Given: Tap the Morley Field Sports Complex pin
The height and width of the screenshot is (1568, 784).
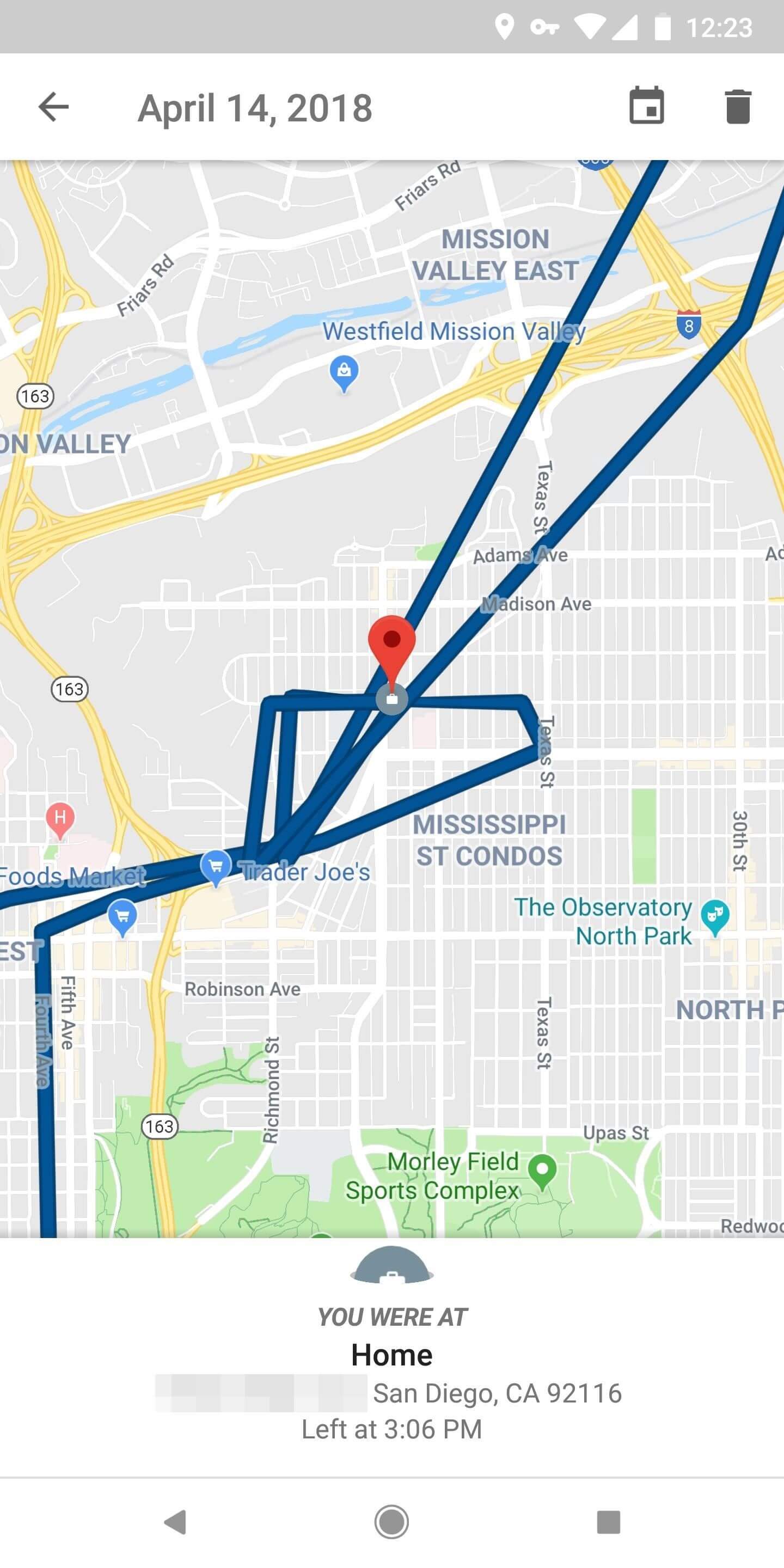Looking at the screenshot, I should 542,1171.
